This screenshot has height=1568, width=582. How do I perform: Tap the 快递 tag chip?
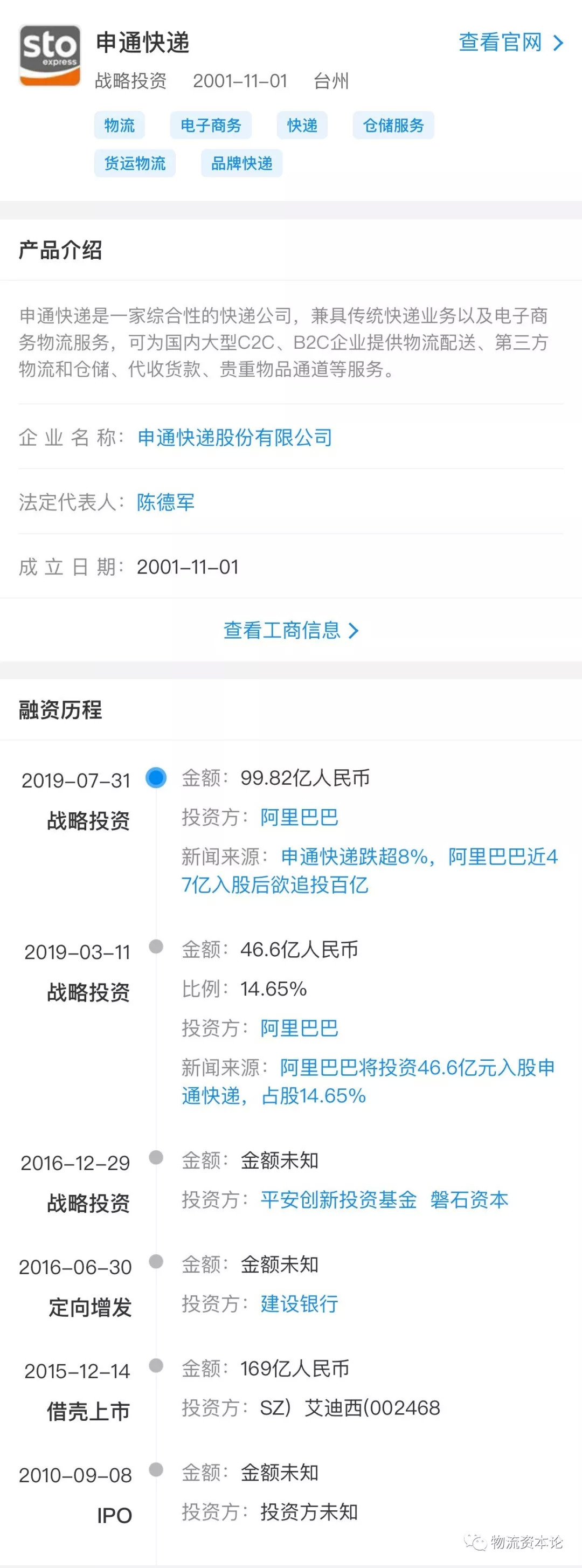pyautogui.click(x=302, y=126)
